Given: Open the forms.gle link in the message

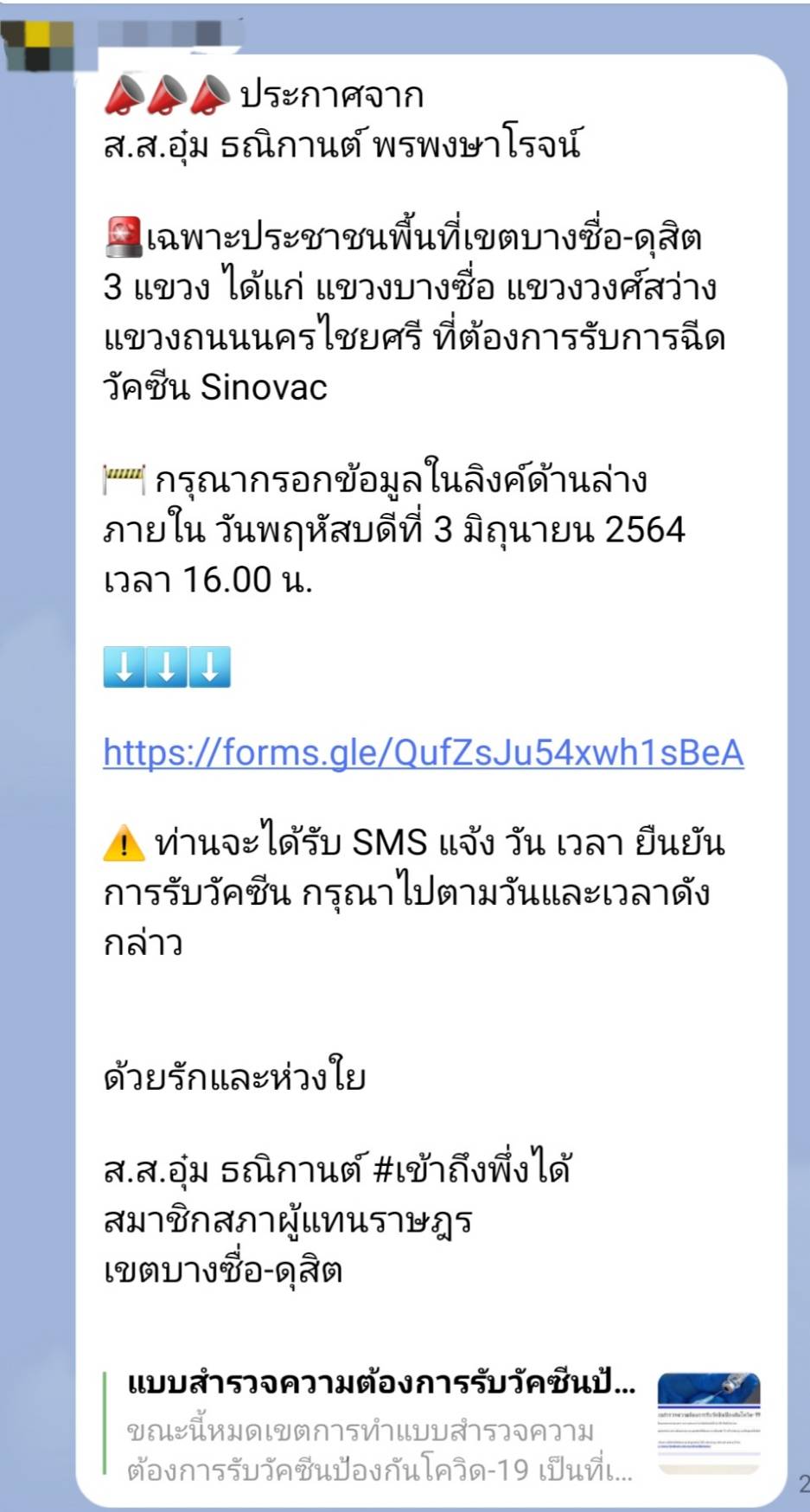Looking at the screenshot, I should coord(423,753).
